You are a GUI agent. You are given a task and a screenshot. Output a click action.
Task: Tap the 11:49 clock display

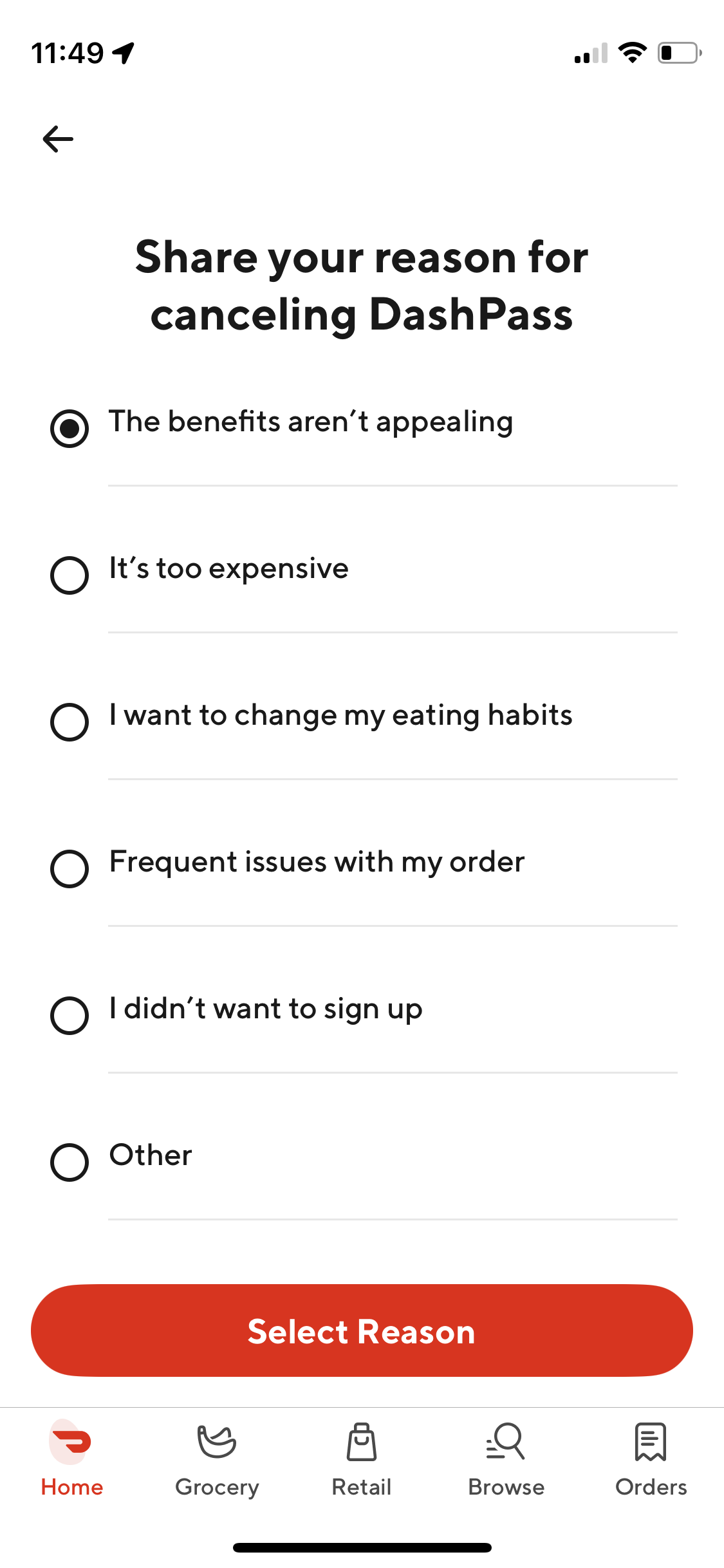tap(68, 54)
